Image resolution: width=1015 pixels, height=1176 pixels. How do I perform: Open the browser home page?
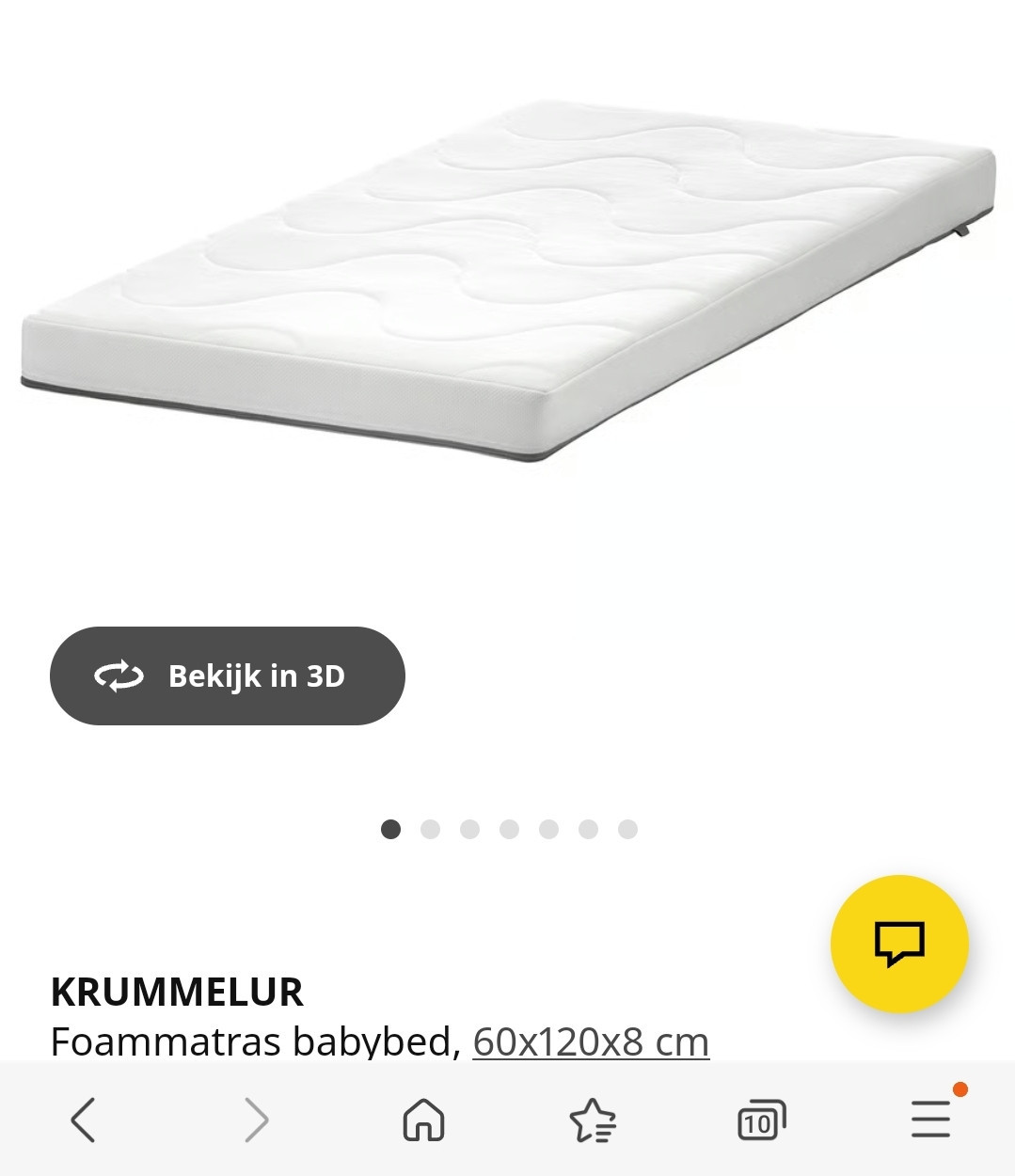click(423, 1120)
